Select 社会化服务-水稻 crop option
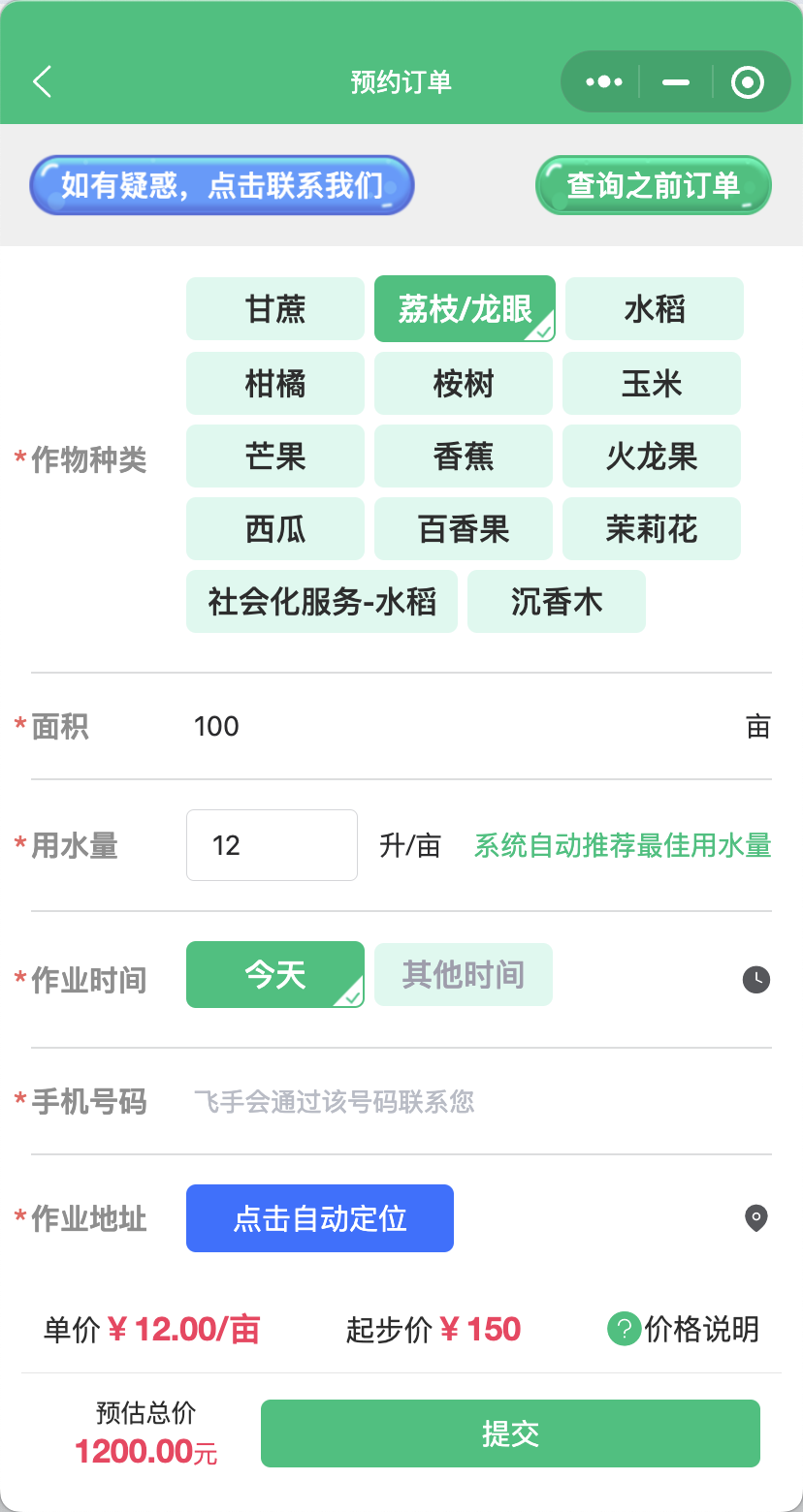Screen dimensions: 803x1512 pos(321,601)
